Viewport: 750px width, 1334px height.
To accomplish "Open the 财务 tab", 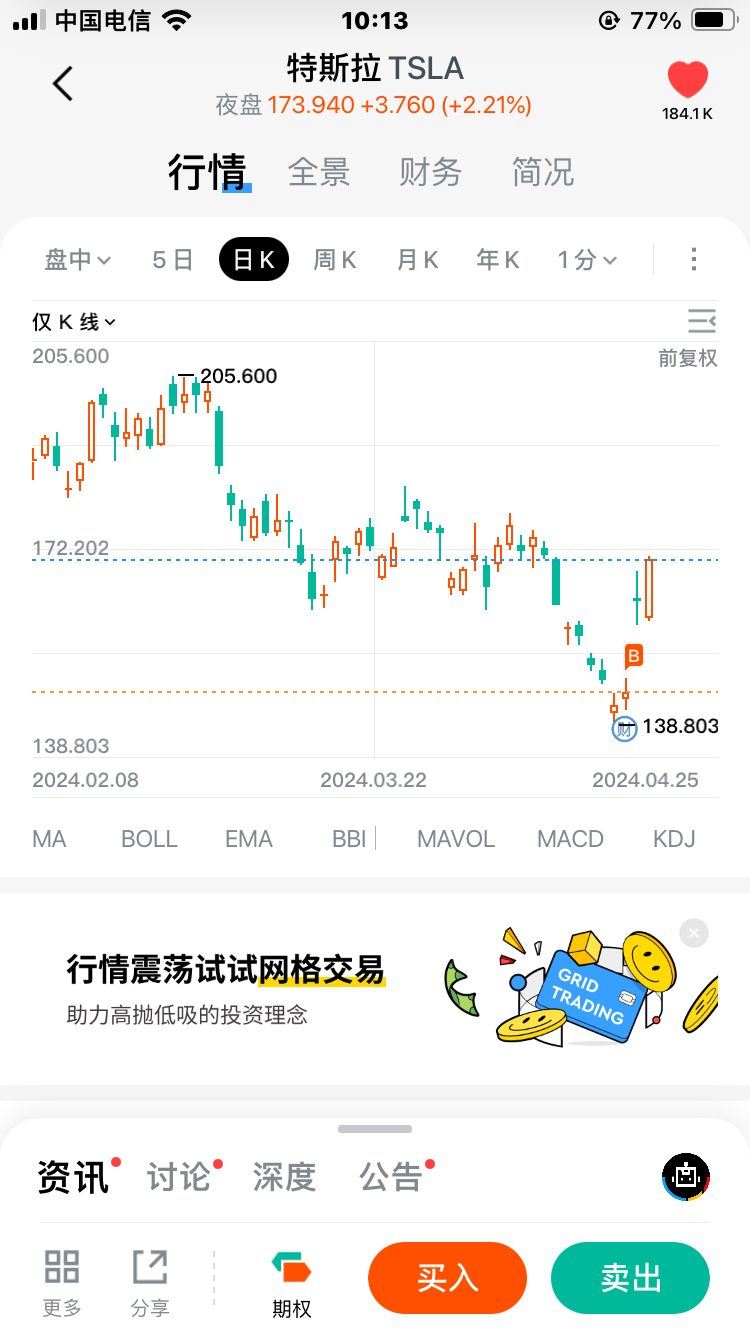I will pos(430,172).
